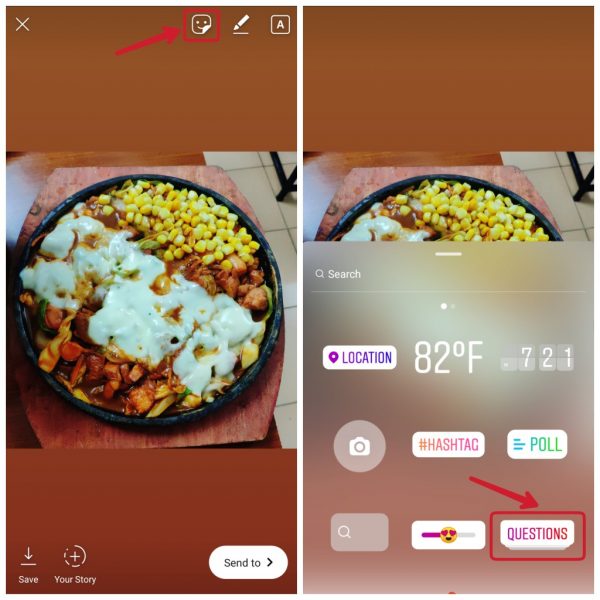
Task: Open the sticker tray icon
Action: coord(202,25)
